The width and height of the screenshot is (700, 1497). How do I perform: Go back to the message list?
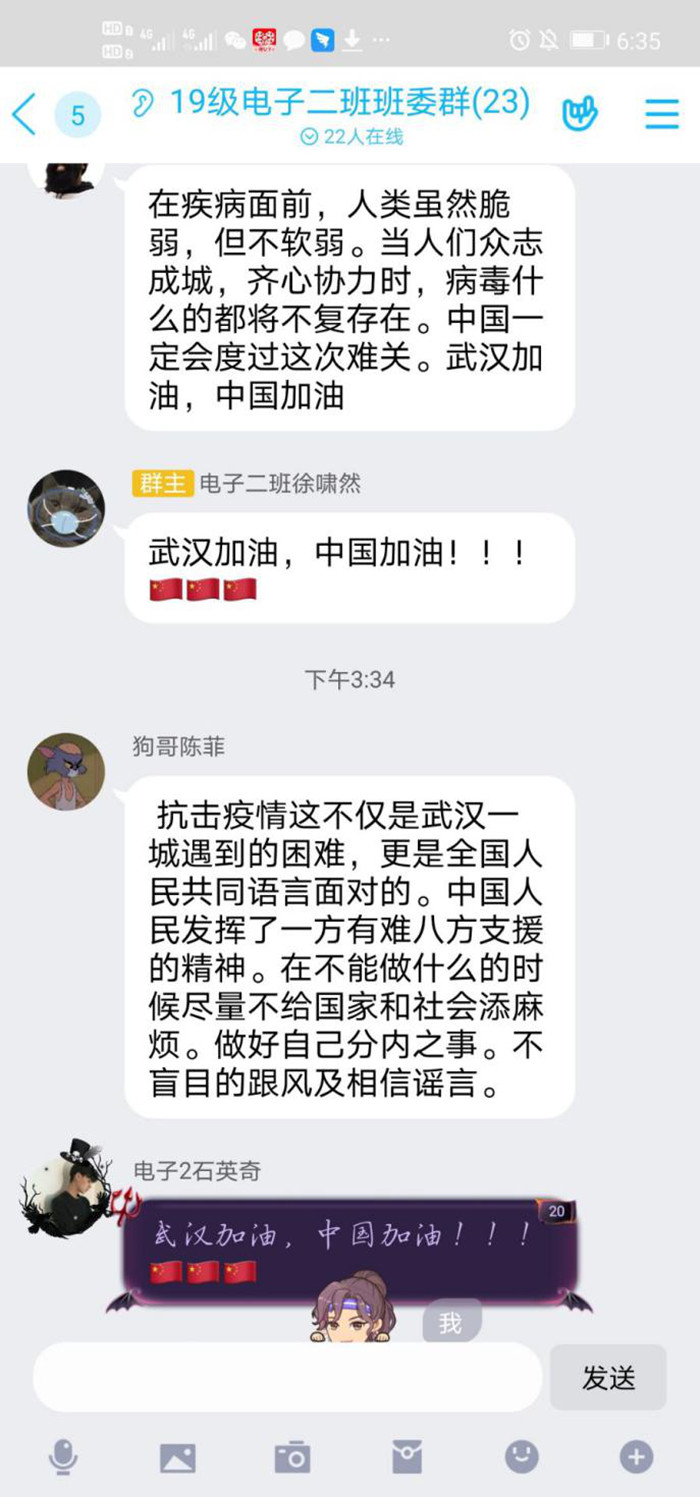25,115
